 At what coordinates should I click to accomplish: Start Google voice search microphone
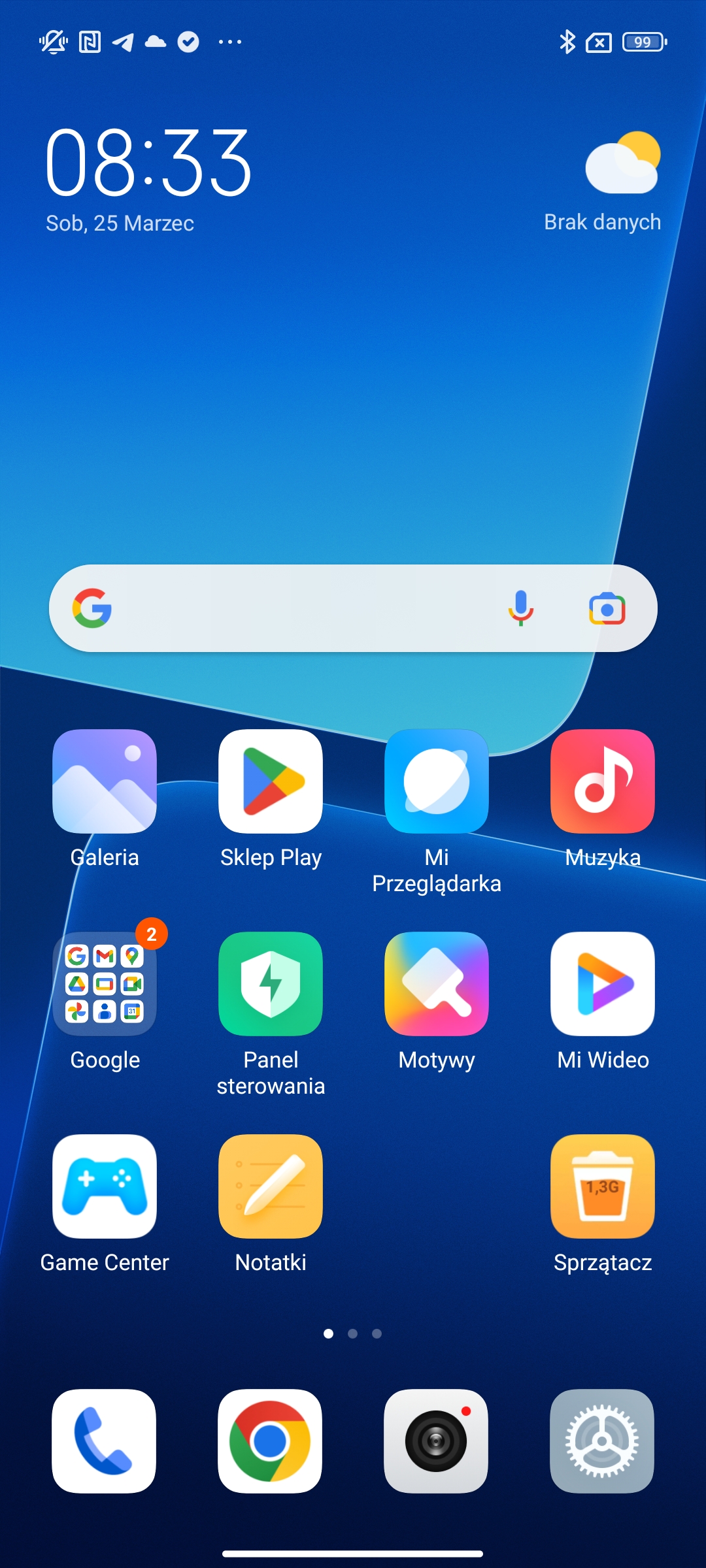click(521, 608)
